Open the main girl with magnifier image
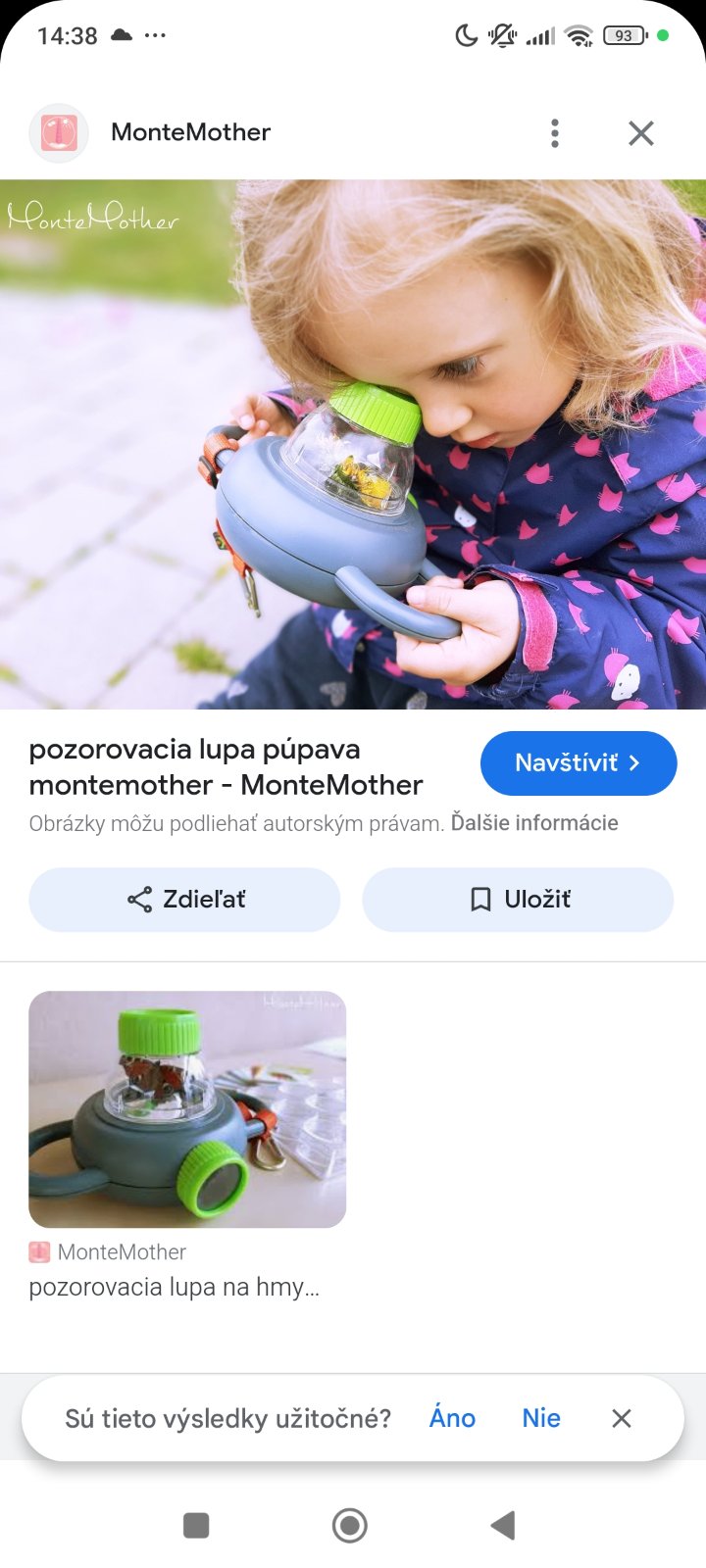 click(x=353, y=444)
